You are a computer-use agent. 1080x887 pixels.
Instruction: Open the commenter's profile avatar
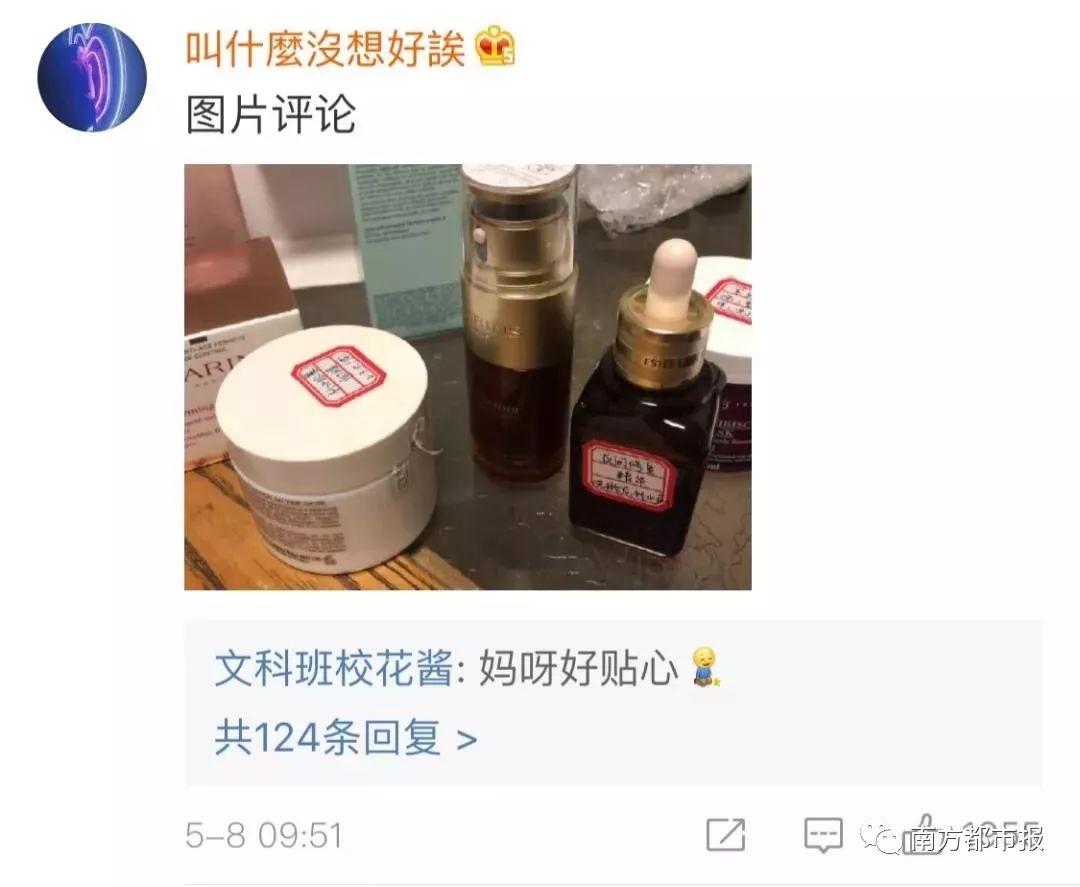pyautogui.click(x=92, y=77)
